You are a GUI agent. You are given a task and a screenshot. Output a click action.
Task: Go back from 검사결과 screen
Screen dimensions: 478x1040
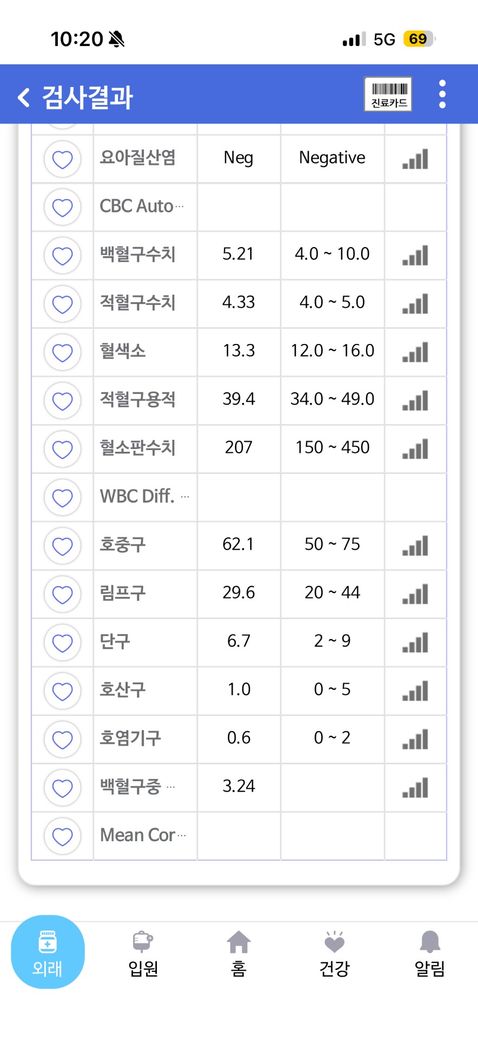(24, 98)
